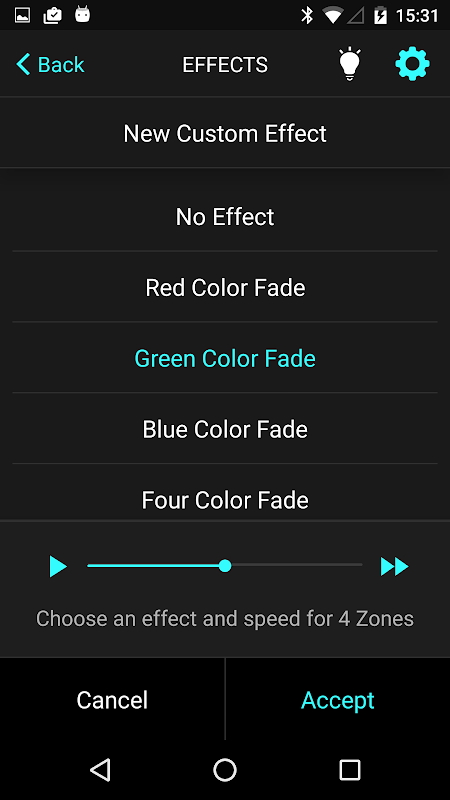This screenshot has height=800, width=450.
Task: Pick Blue Color Fade effect
Action: click(225, 429)
